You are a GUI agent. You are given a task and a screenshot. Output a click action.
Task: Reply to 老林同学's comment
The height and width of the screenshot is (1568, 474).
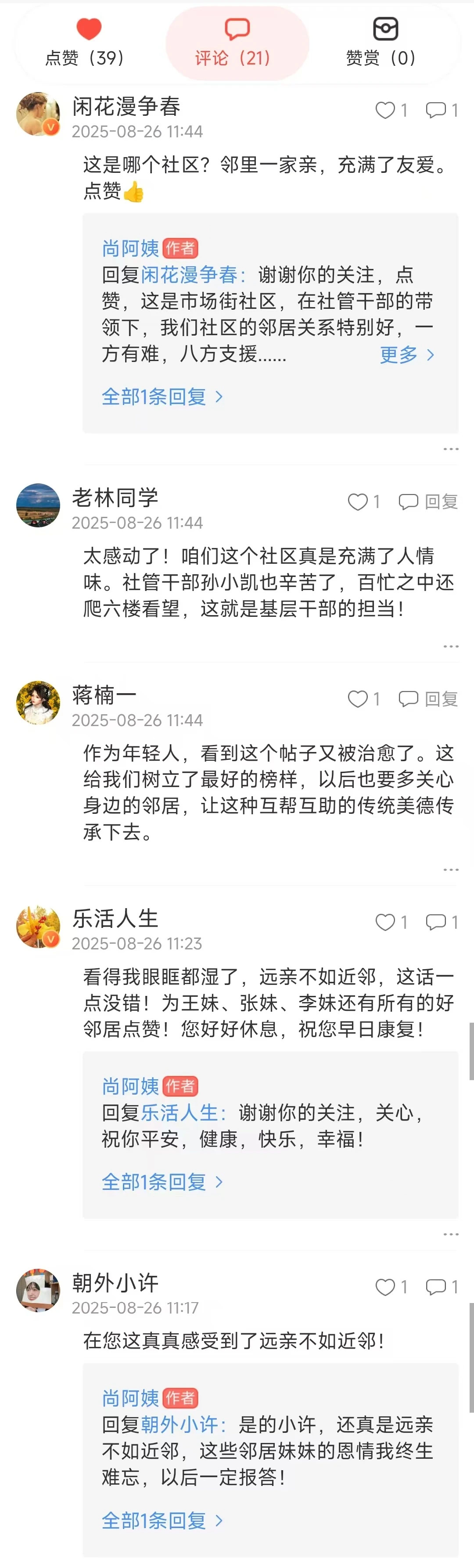pos(428,502)
